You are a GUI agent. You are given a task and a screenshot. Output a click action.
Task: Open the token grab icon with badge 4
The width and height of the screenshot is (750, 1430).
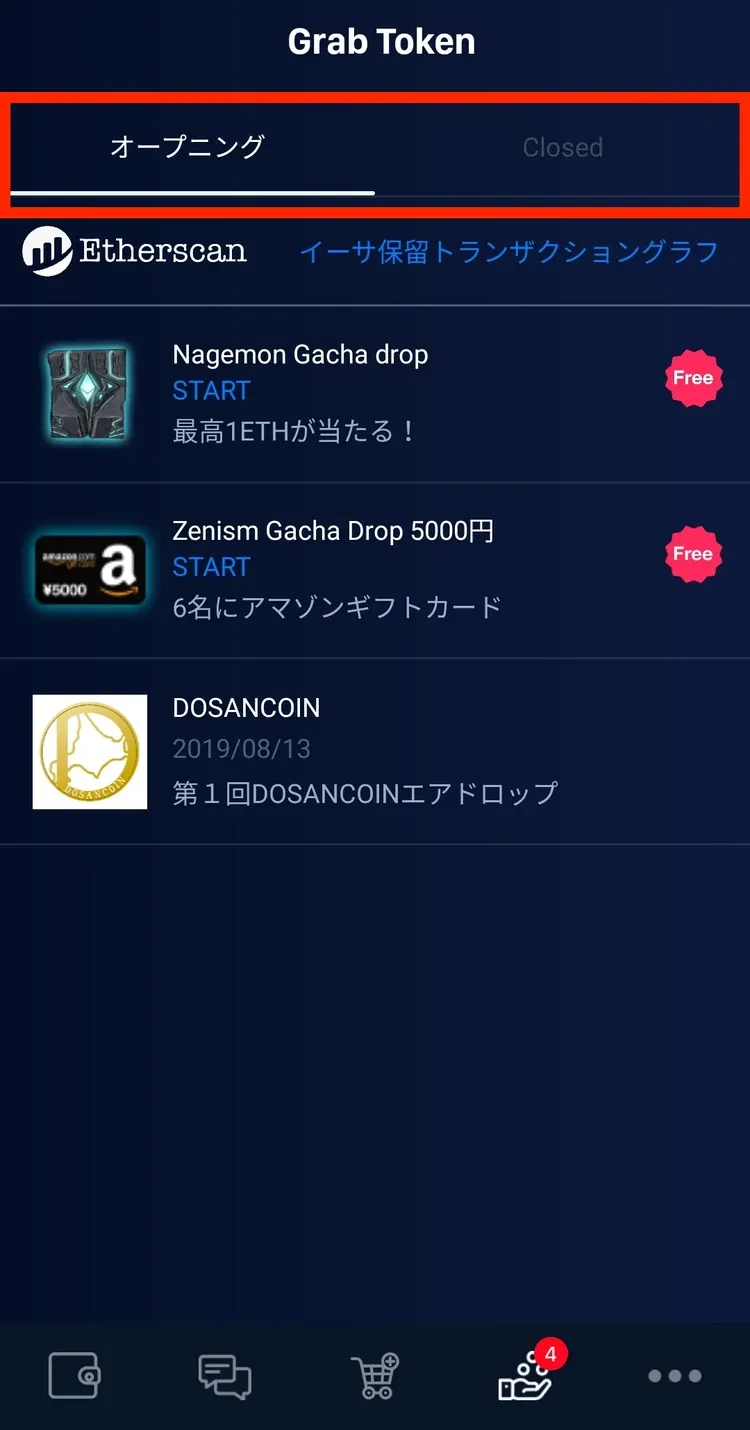525,1380
